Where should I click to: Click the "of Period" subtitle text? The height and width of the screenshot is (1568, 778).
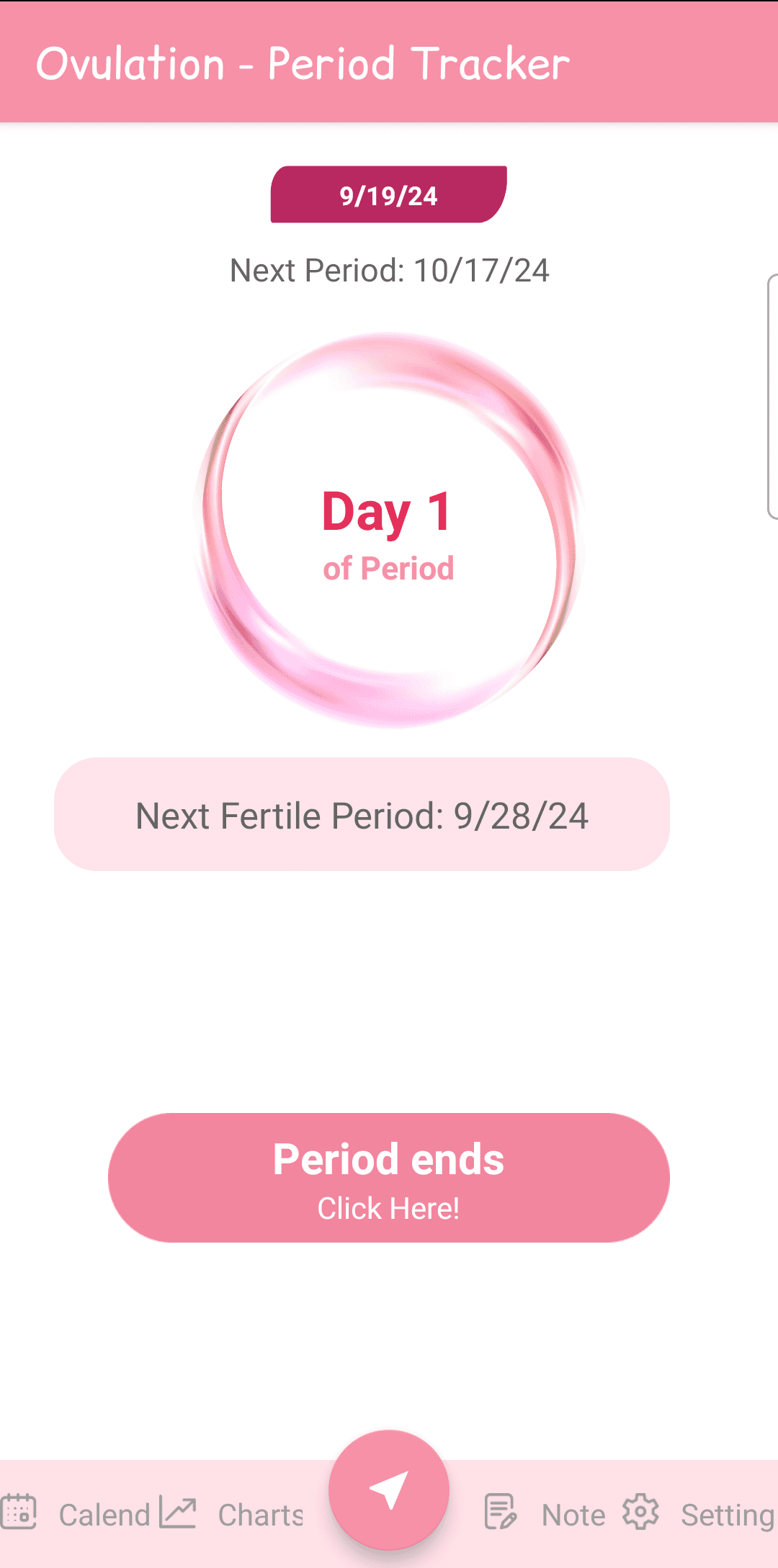(x=389, y=567)
